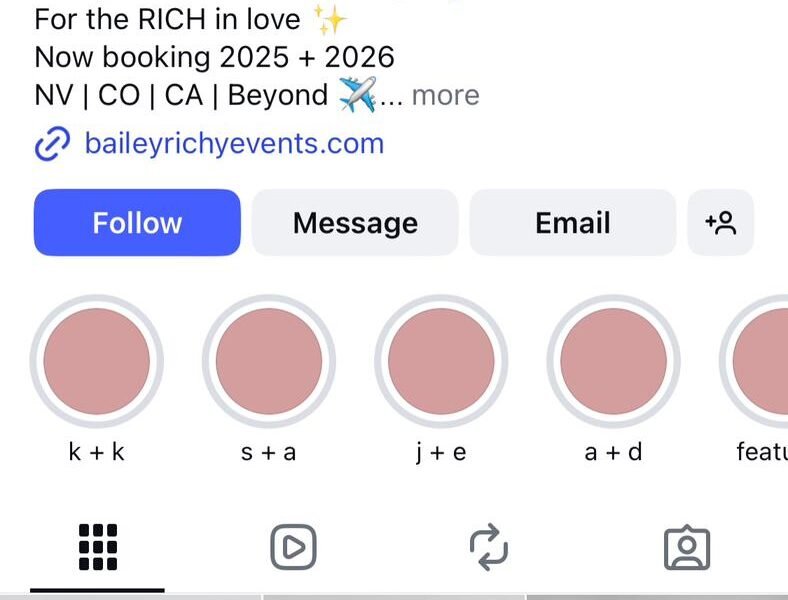View the j + e highlight
This screenshot has width=788, height=600.
point(441,361)
